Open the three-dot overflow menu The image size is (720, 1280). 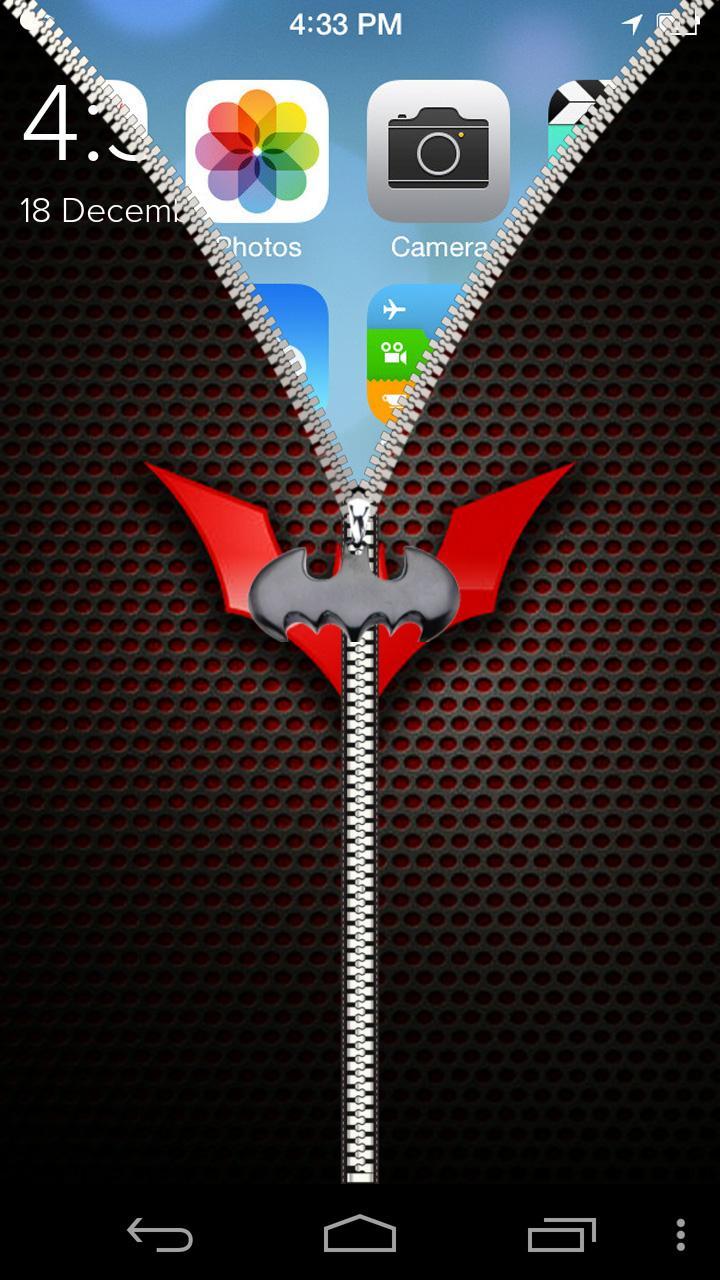(x=681, y=1235)
